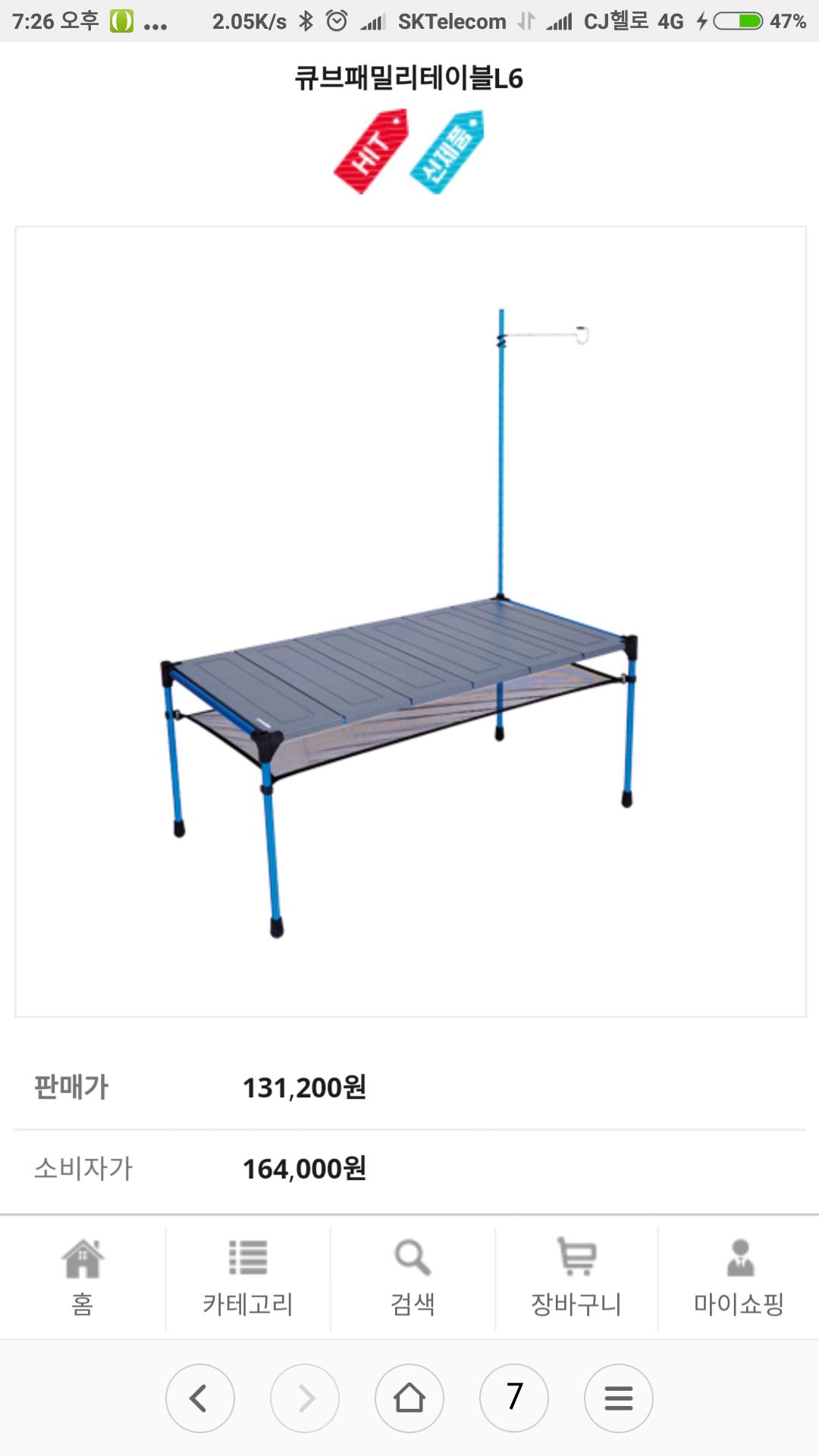Image resolution: width=819 pixels, height=1456 pixels.
Task: Open the 장바구니 cart
Action: pos(576,1278)
